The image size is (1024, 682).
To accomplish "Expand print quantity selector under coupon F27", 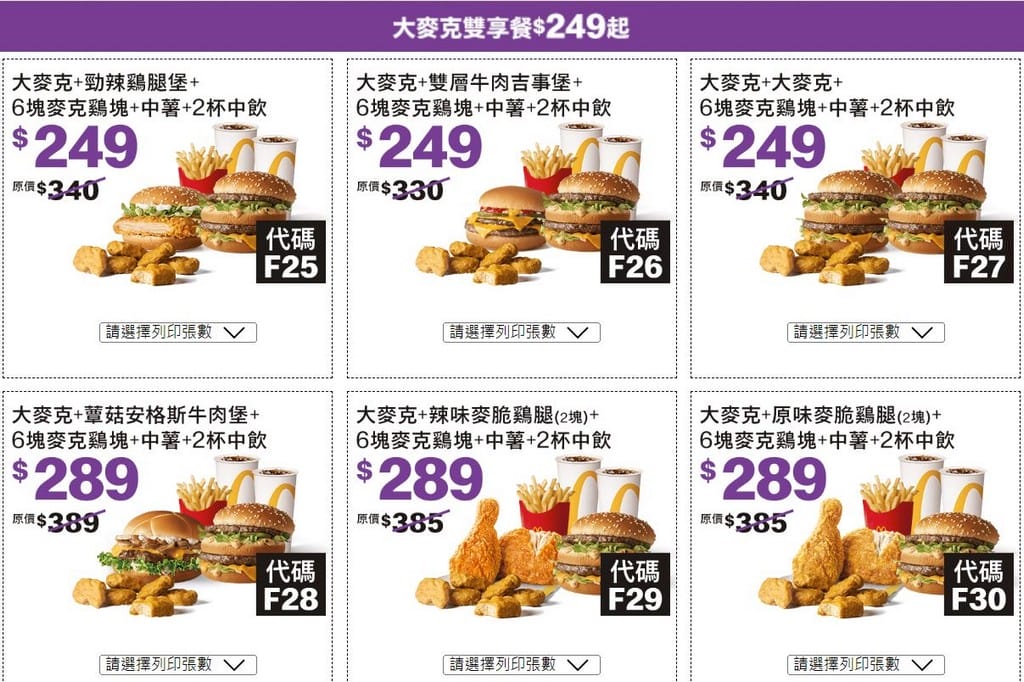I will [865, 332].
